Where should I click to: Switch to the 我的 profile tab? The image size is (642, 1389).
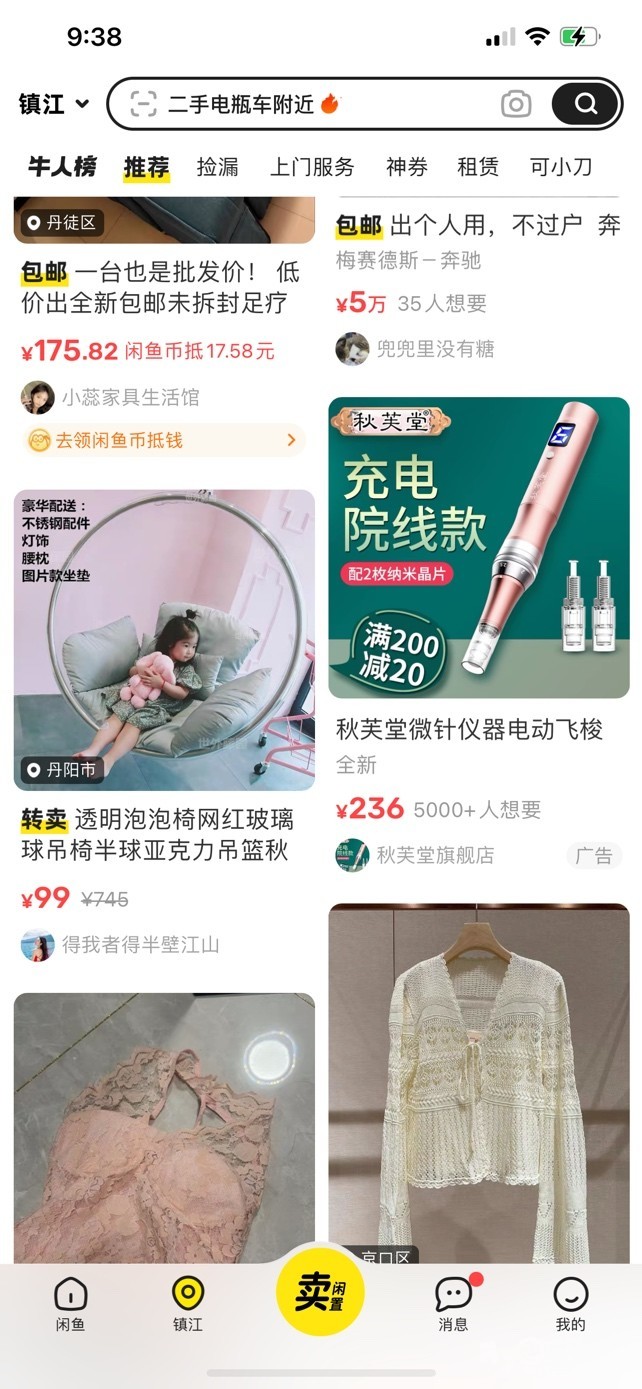(570, 1305)
